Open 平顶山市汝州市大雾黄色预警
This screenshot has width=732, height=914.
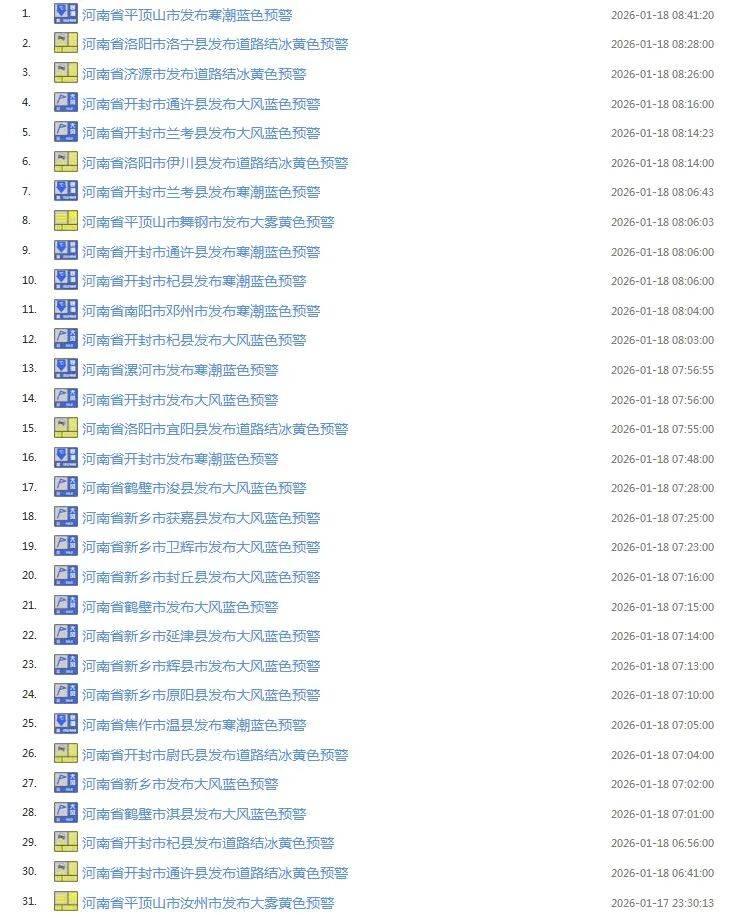tap(208, 903)
